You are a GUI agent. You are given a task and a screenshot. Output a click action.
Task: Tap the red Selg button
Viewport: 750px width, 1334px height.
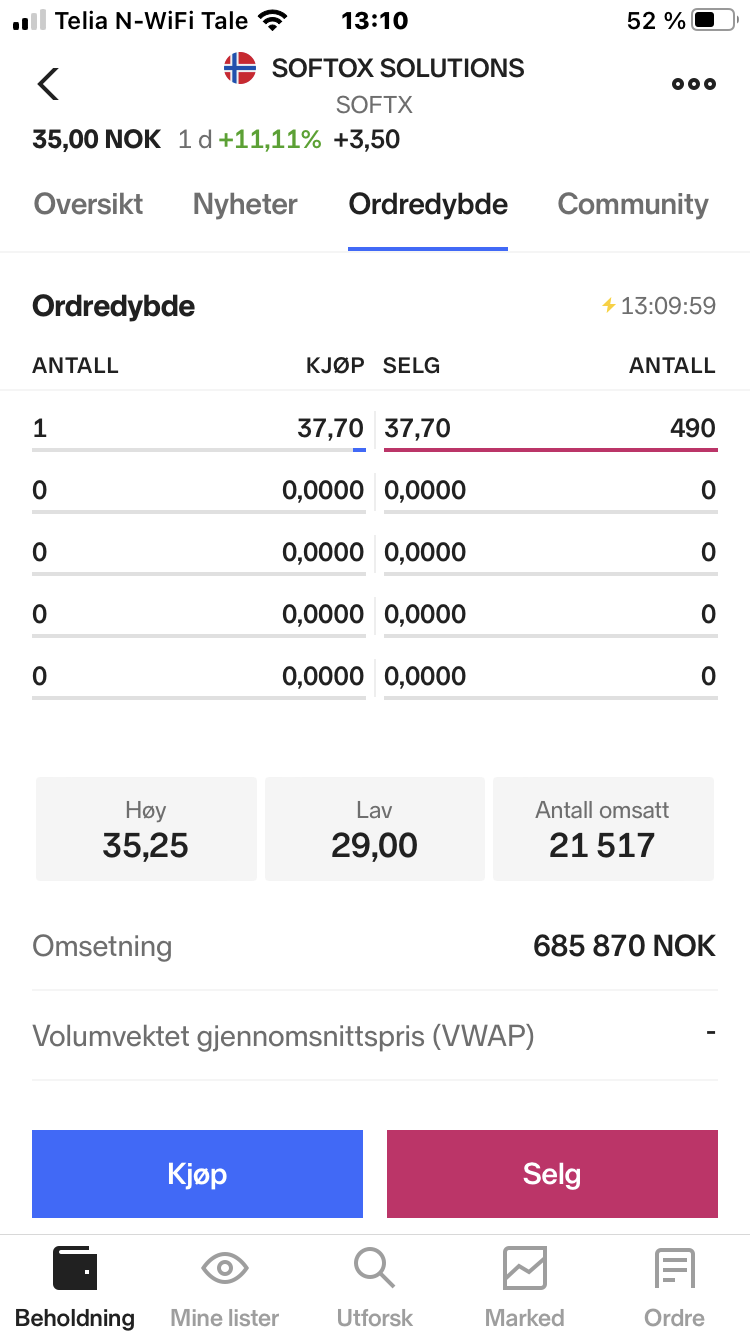552,1174
